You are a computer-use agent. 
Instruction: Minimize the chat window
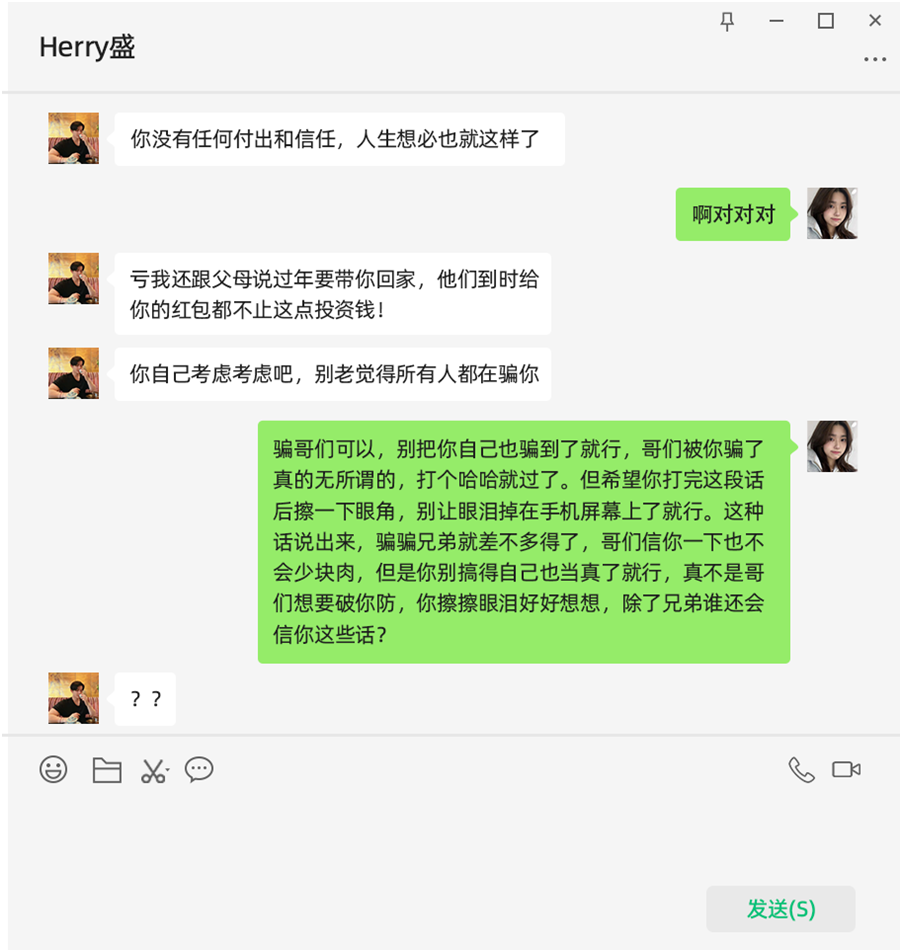[x=776, y=22]
